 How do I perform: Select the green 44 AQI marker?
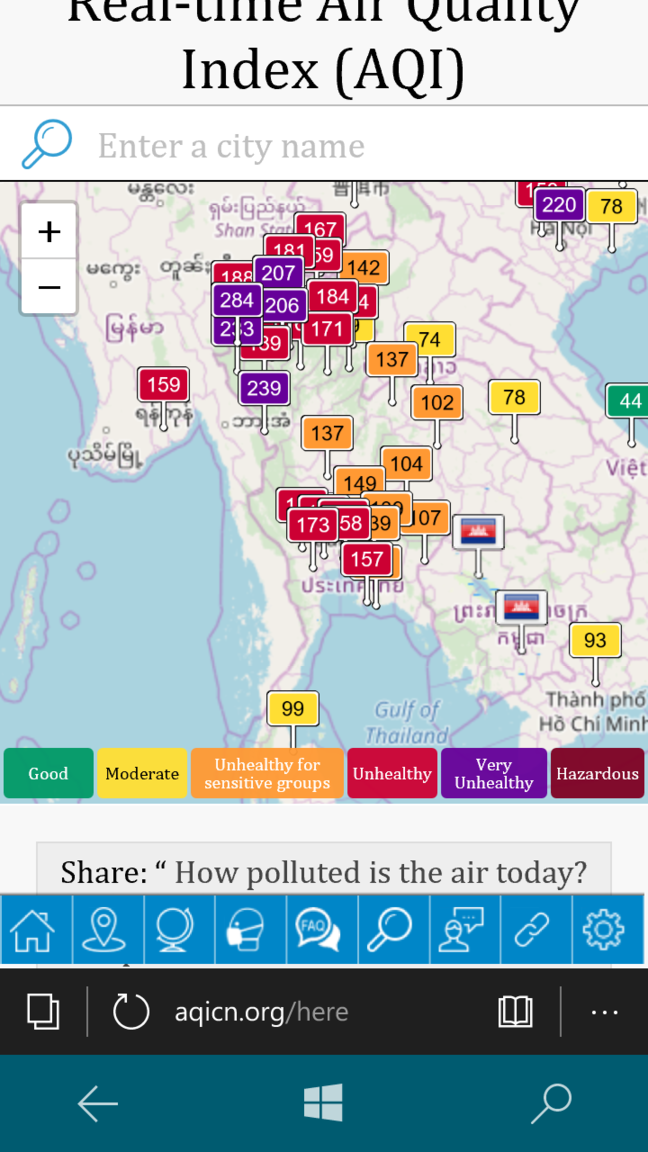coord(629,401)
